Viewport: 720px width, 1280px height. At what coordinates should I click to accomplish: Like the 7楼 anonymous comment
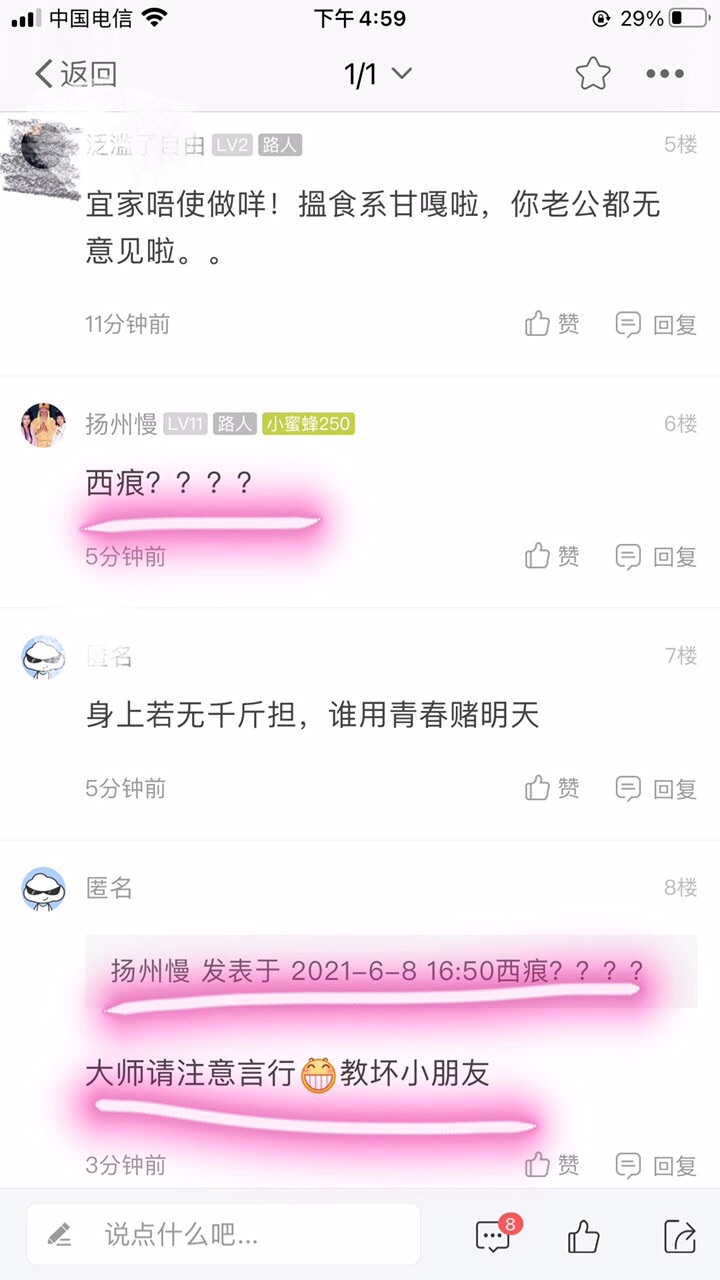[x=552, y=788]
